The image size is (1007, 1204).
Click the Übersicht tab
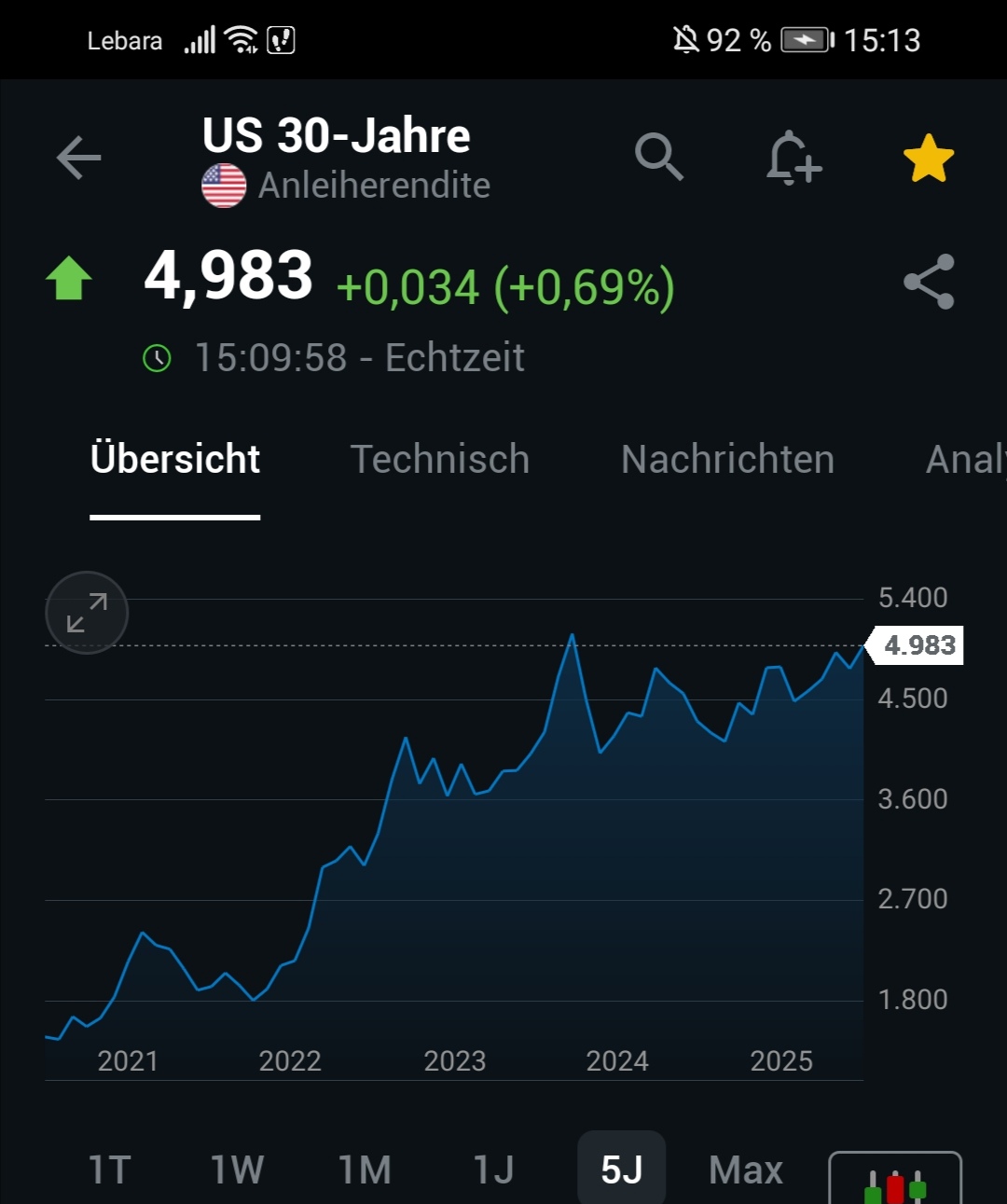[x=175, y=459]
